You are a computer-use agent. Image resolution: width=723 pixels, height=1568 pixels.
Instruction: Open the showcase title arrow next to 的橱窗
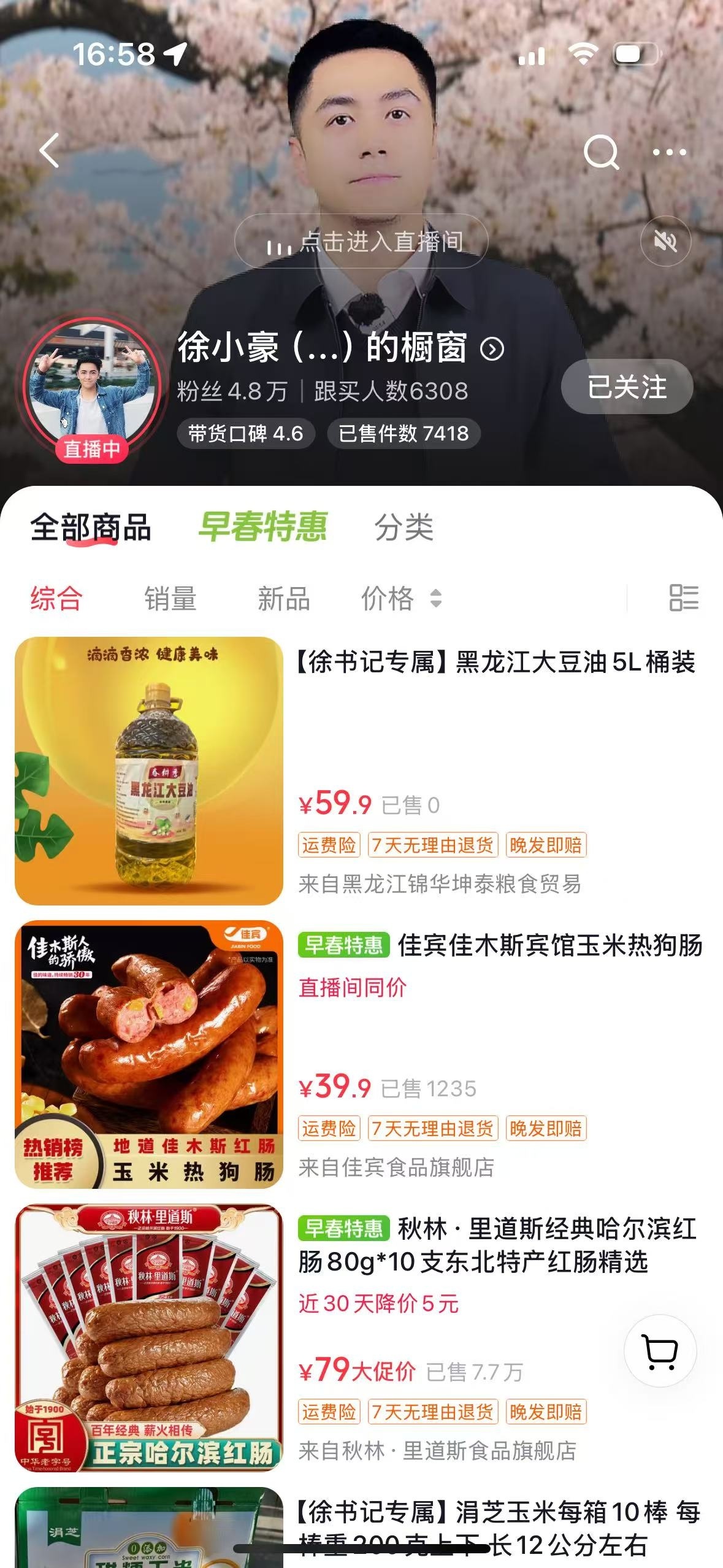pyautogui.click(x=492, y=349)
